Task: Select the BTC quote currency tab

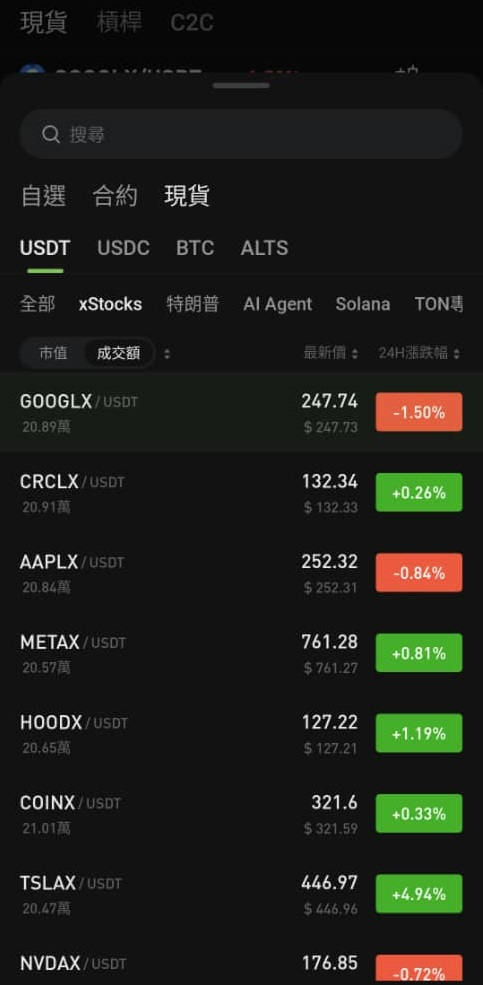Action: (x=195, y=248)
